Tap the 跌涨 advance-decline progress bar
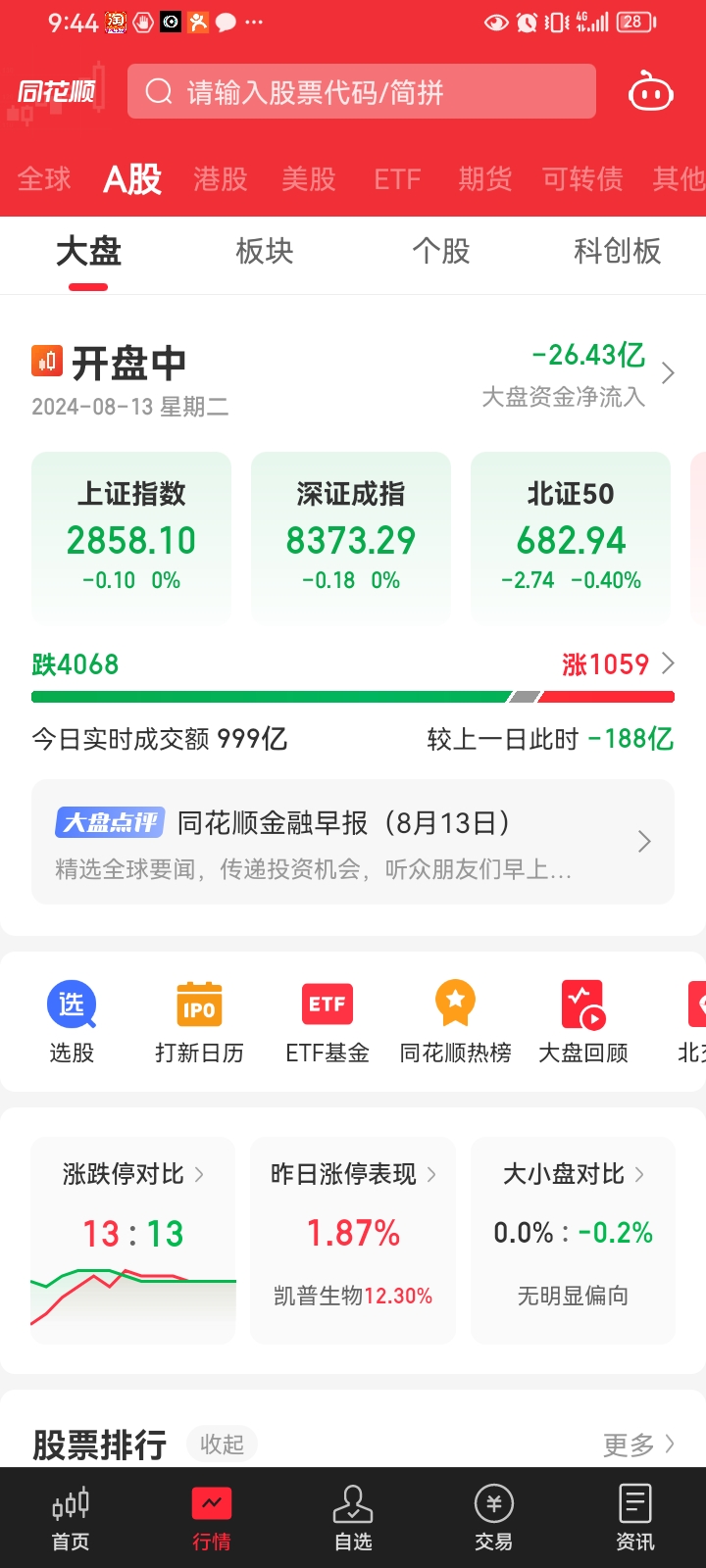The width and height of the screenshot is (706, 1568). click(353, 696)
